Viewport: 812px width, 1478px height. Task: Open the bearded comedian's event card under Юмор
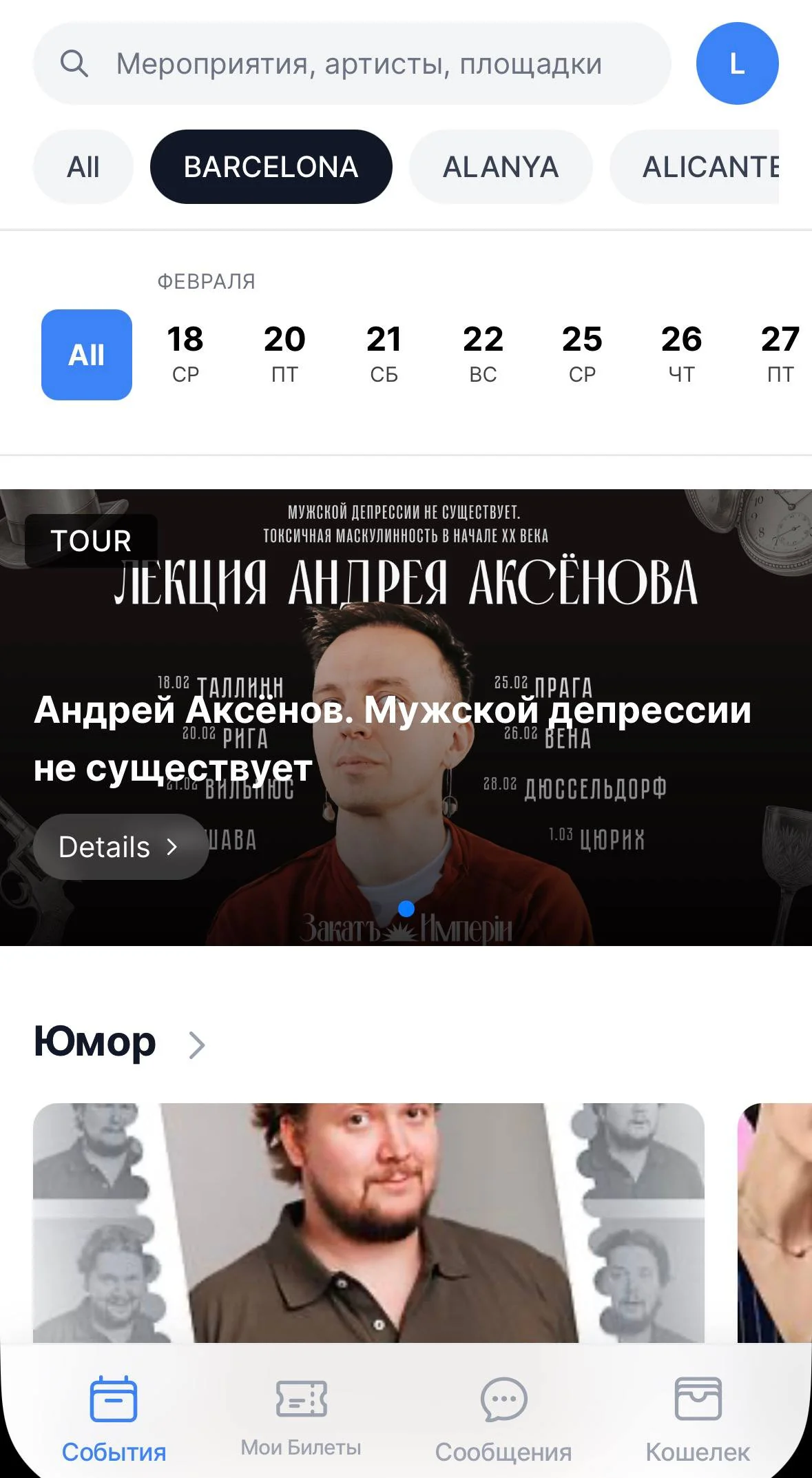click(x=368, y=1222)
